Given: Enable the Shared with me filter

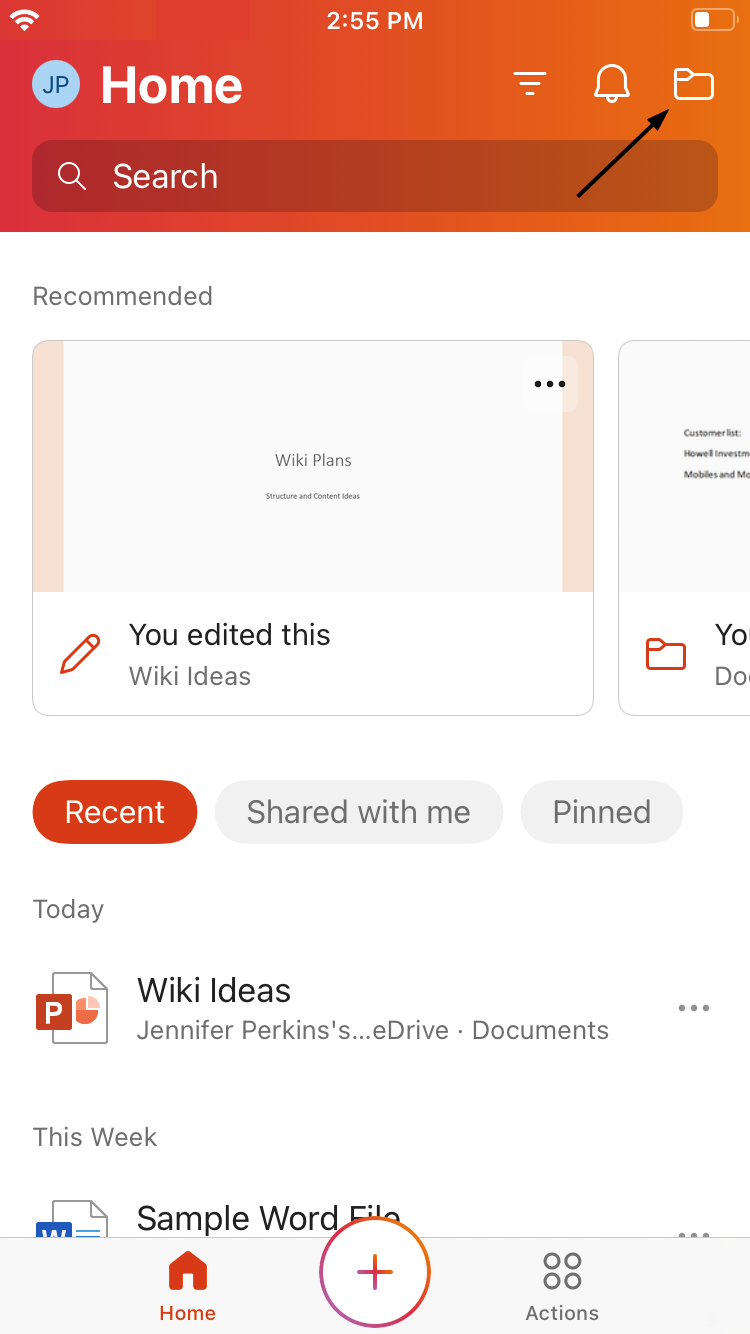Looking at the screenshot, I should point(358,812).
